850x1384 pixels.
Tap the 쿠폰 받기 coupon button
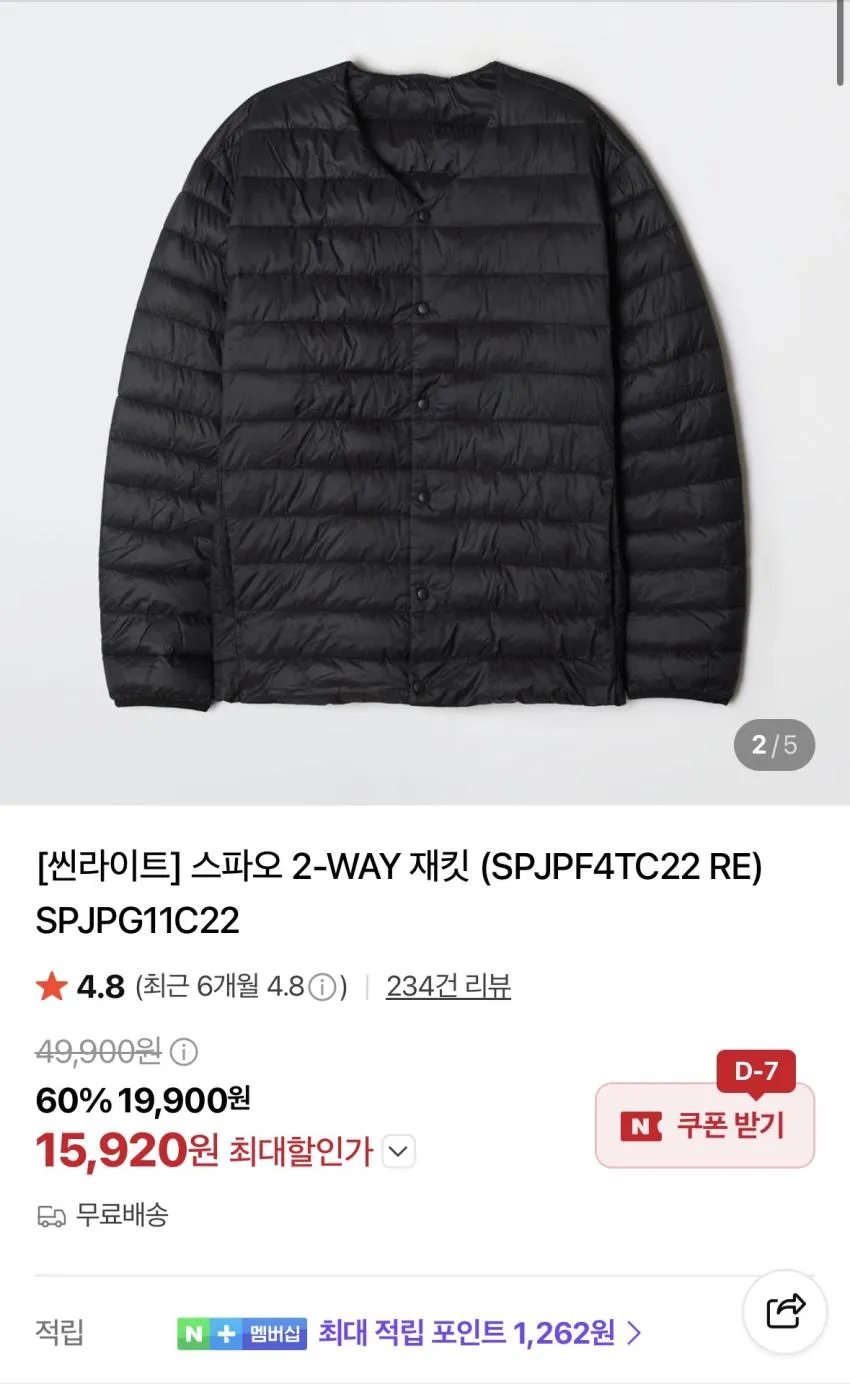click(x=705, y=1125)
